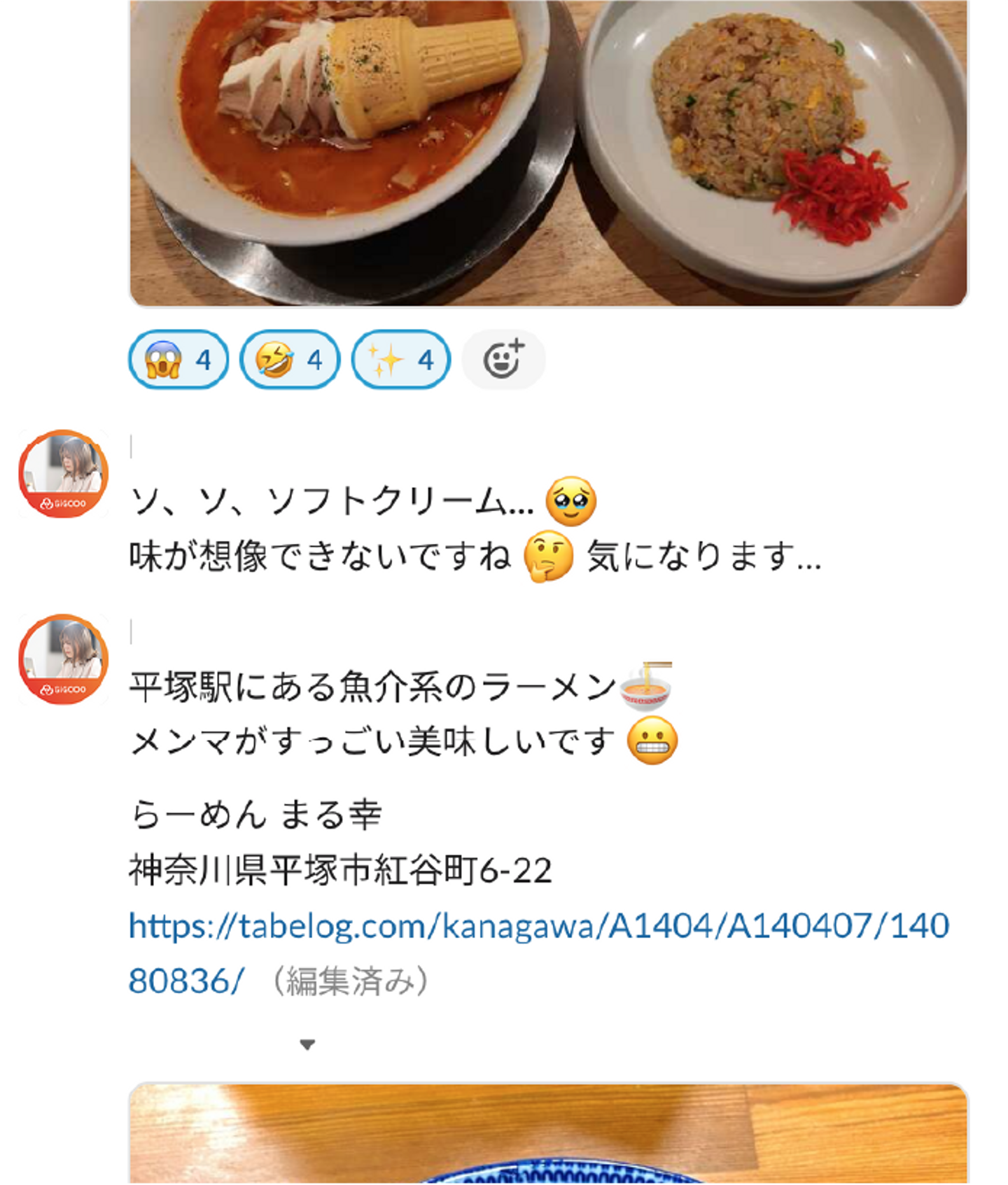The height and width of the screenshot is (1185, 1008).
Task: Toggle the sparkles reaction
Action: 400,360
